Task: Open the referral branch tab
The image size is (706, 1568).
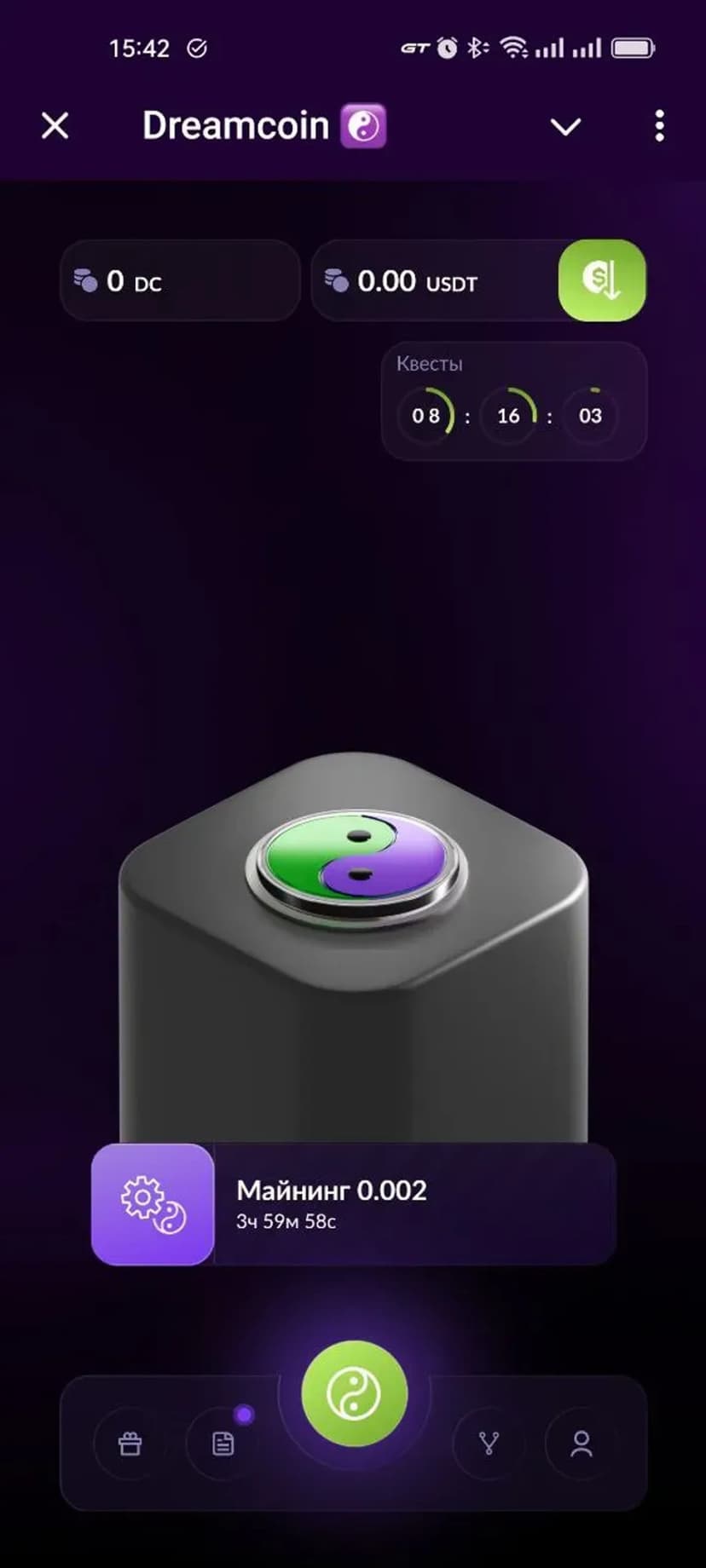Action: [x=489, y=1443]
